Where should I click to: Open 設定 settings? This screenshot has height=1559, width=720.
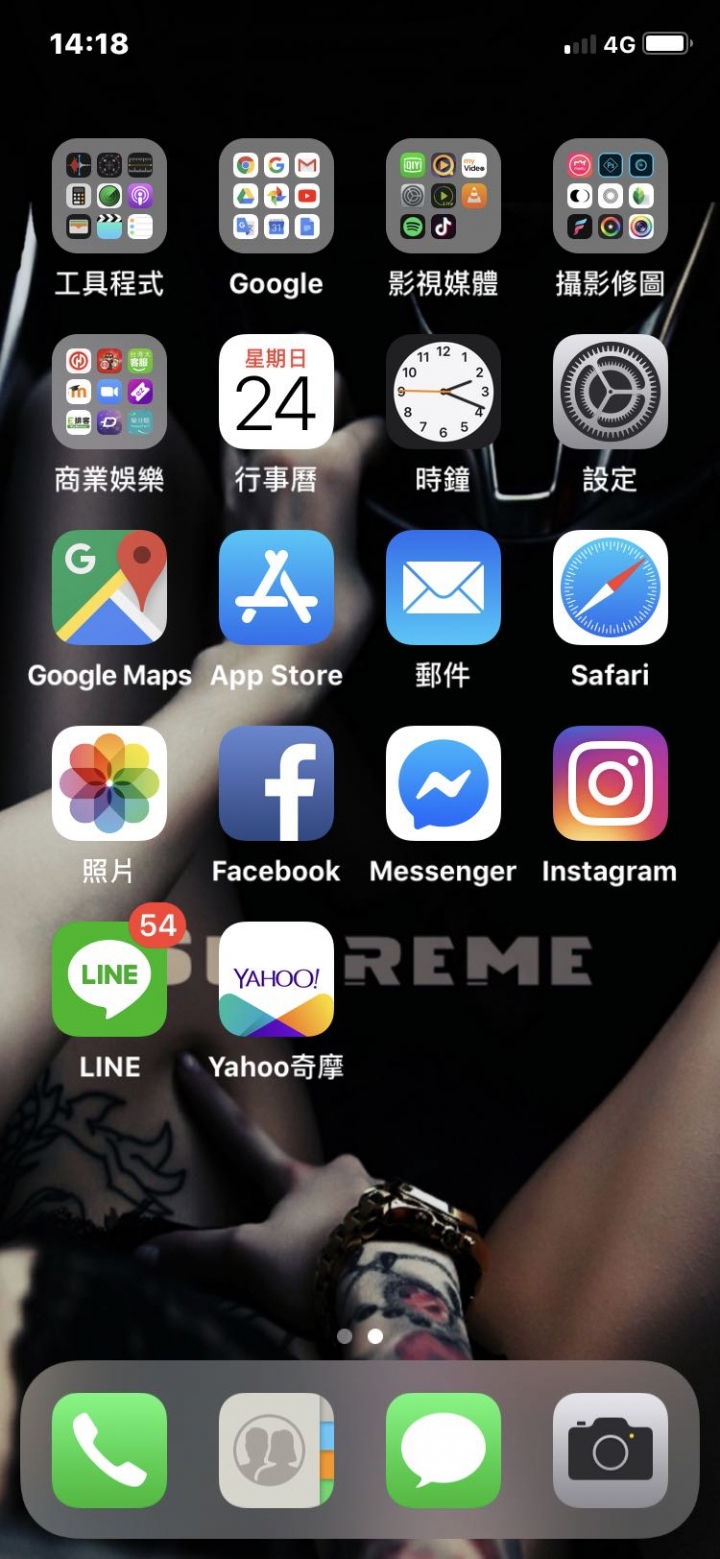tap(610, 392)
